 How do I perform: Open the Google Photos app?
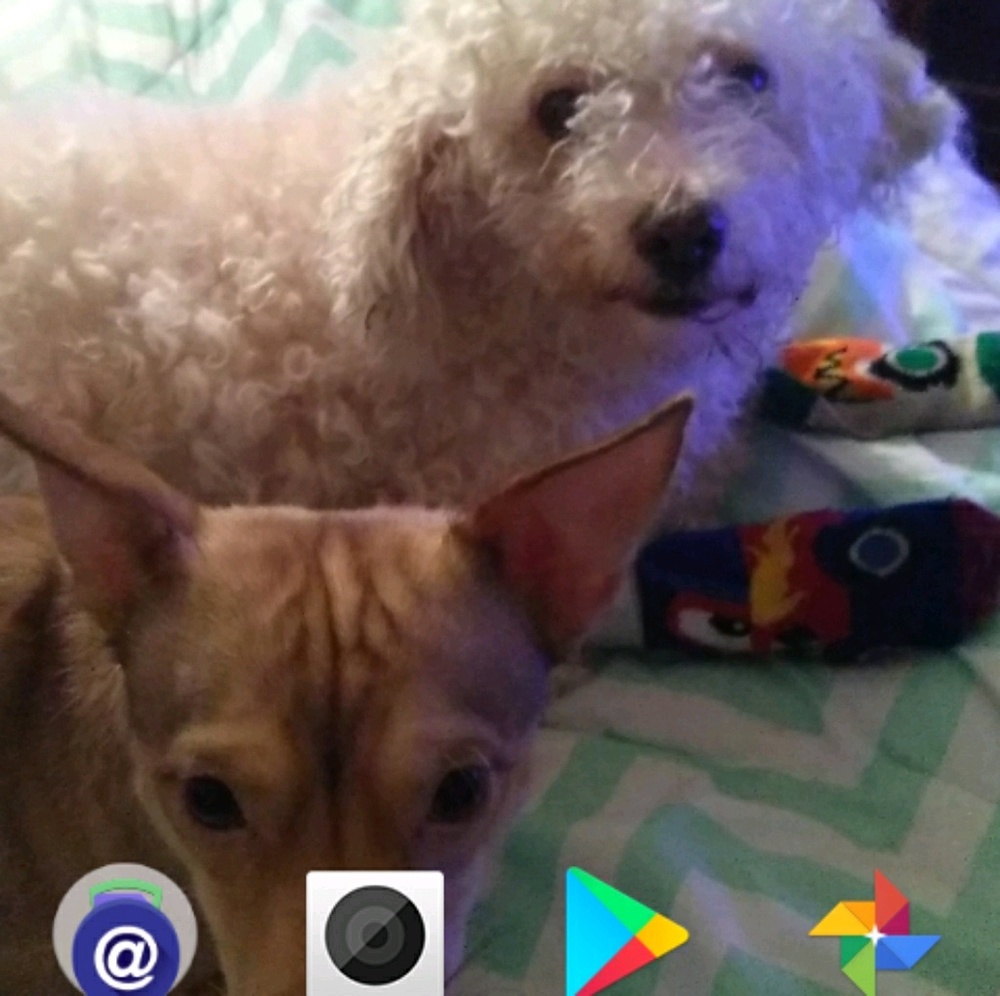click(874, 934)
